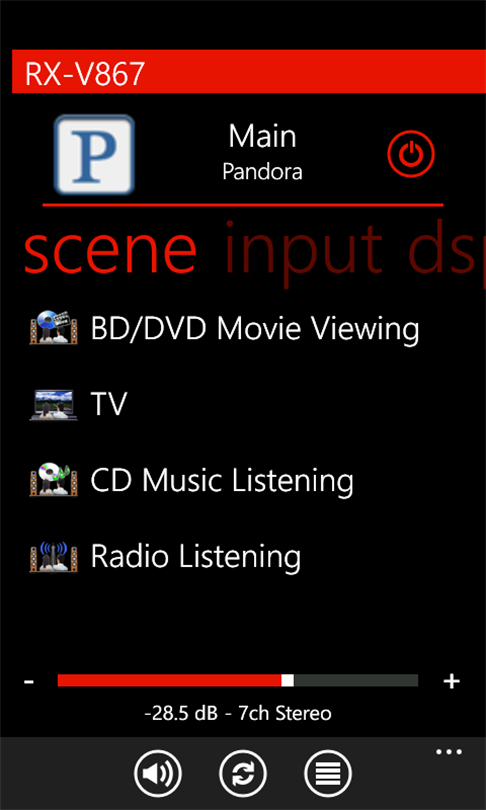Open the list icon in the bottom bar
The width and height of the screenshot is (486, 810).
(328, 774)
